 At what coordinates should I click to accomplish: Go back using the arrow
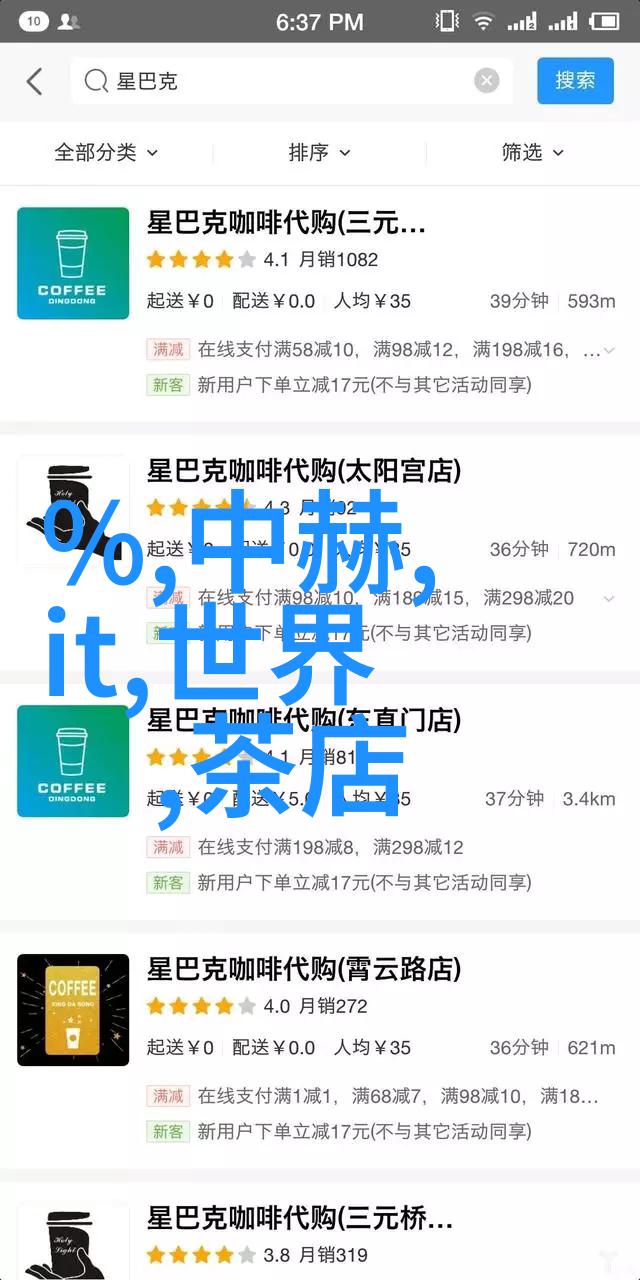35,82
